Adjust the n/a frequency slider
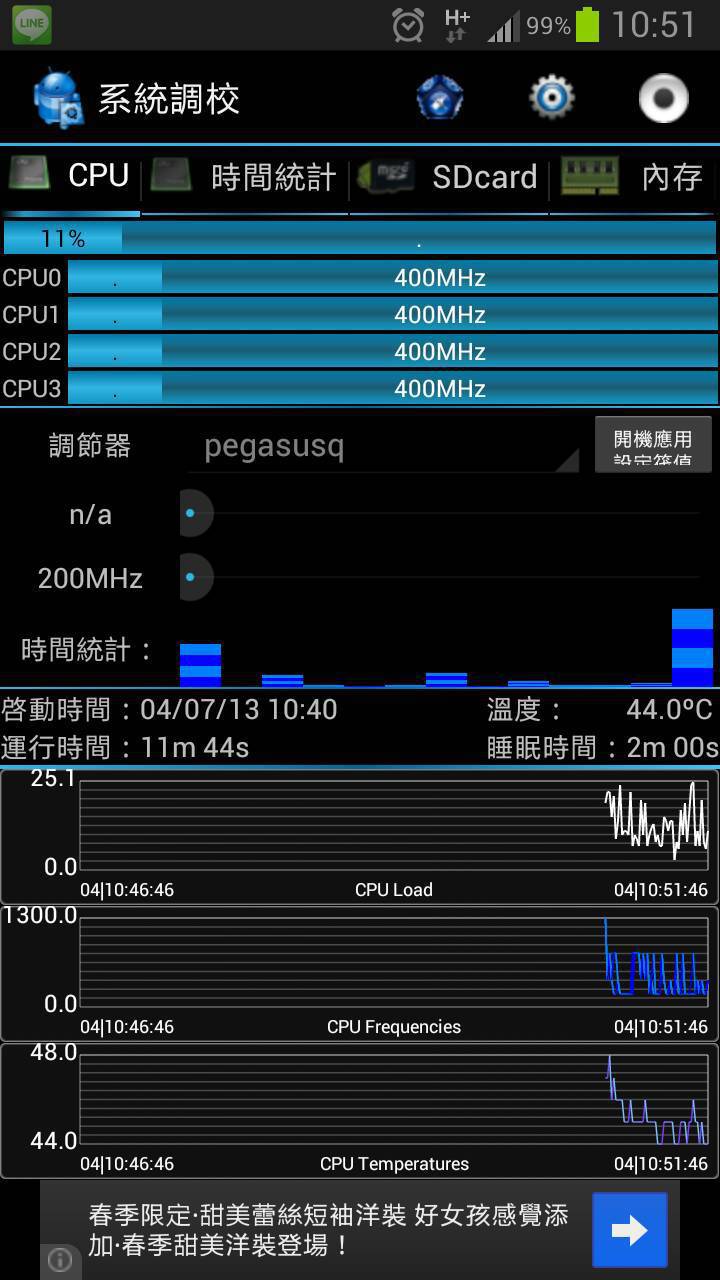The image size is (720, 1280). [x=440, y=513]
